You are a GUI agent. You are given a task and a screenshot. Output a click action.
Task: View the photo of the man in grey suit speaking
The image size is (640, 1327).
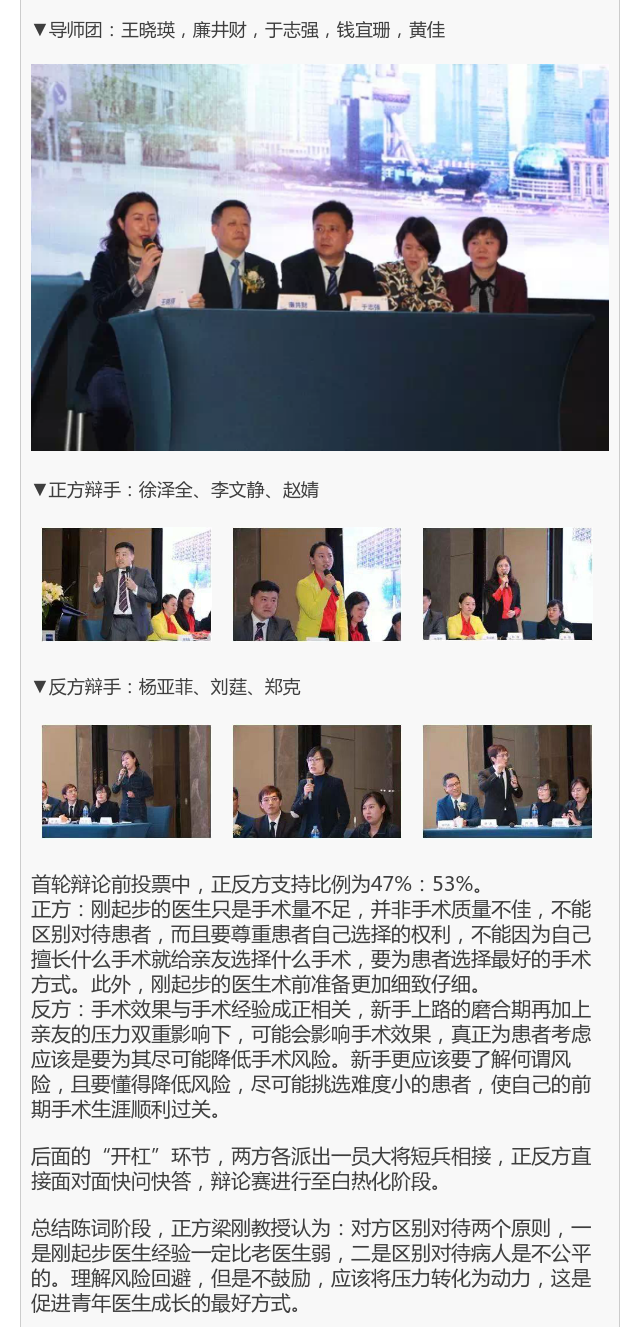click(126, 584)
